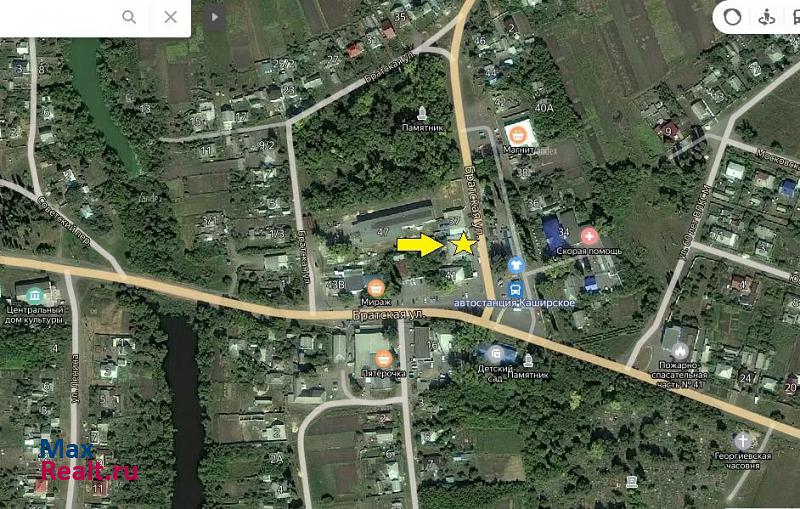
Task: Run search with the magnifier icon
Action: pos(129,17)
